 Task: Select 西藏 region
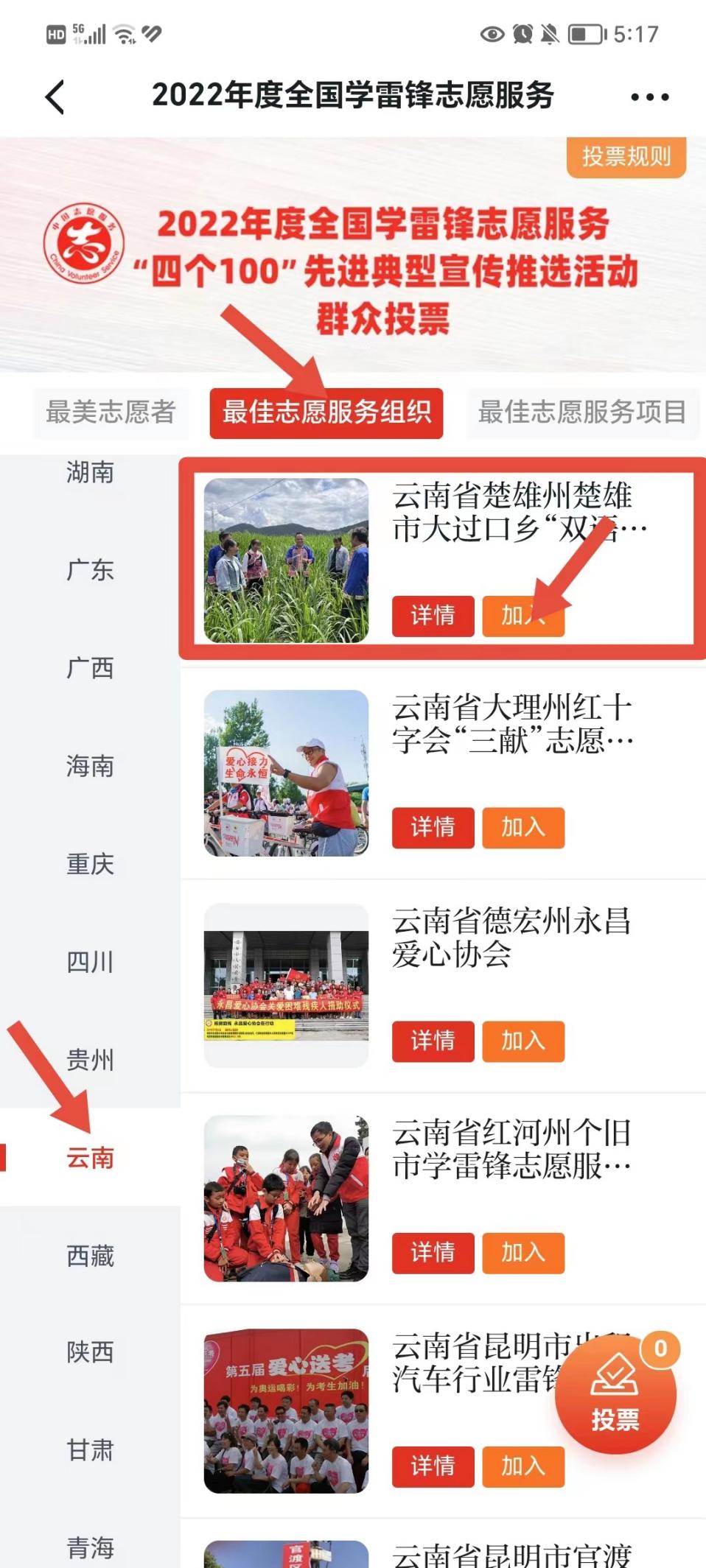(90, 1256)
